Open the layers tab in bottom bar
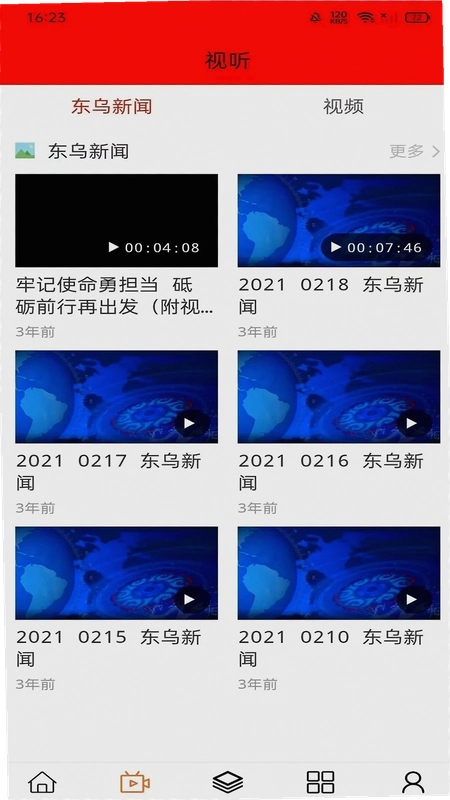Image resolution: width=450 pixels, height=800 pixels. [228, 782]
